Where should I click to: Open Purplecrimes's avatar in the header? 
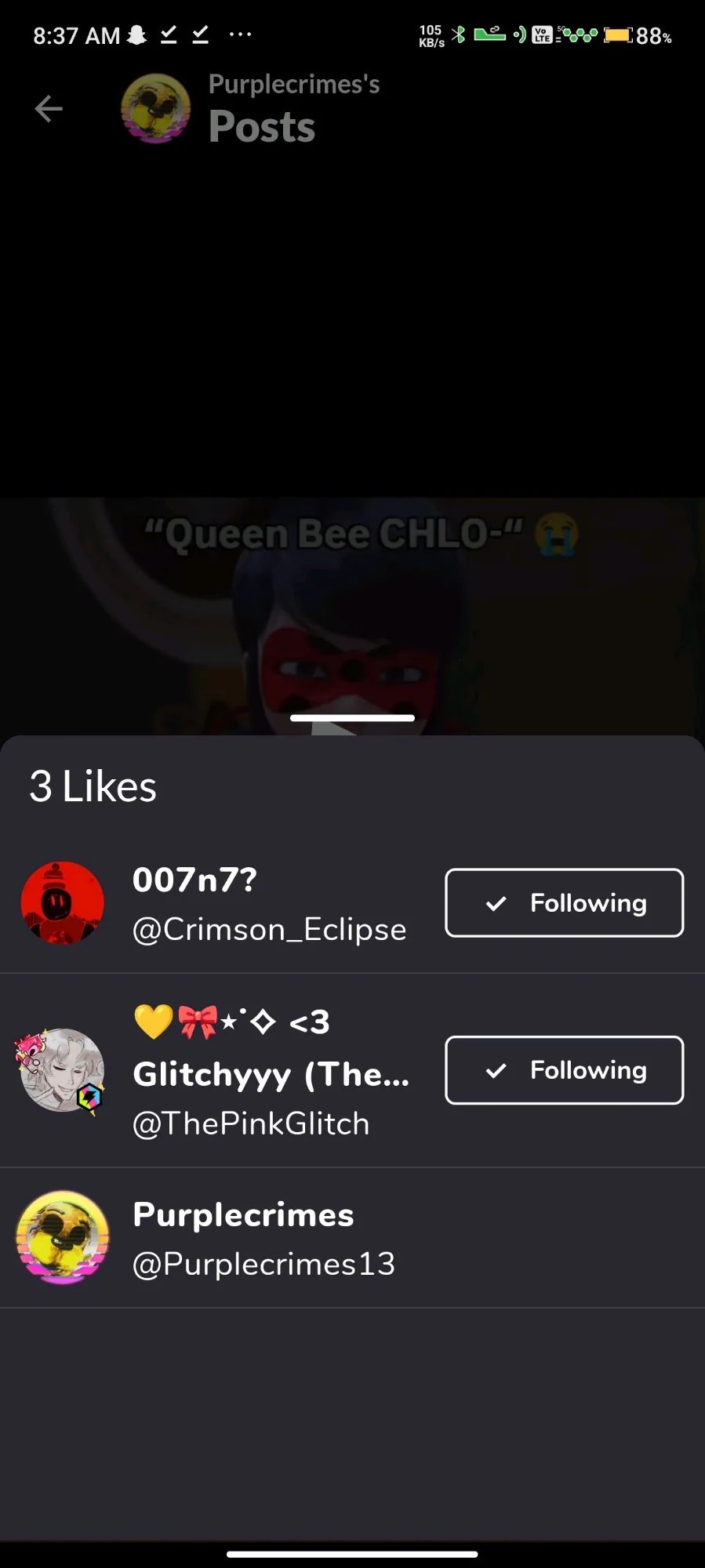[x=156, y=109]
